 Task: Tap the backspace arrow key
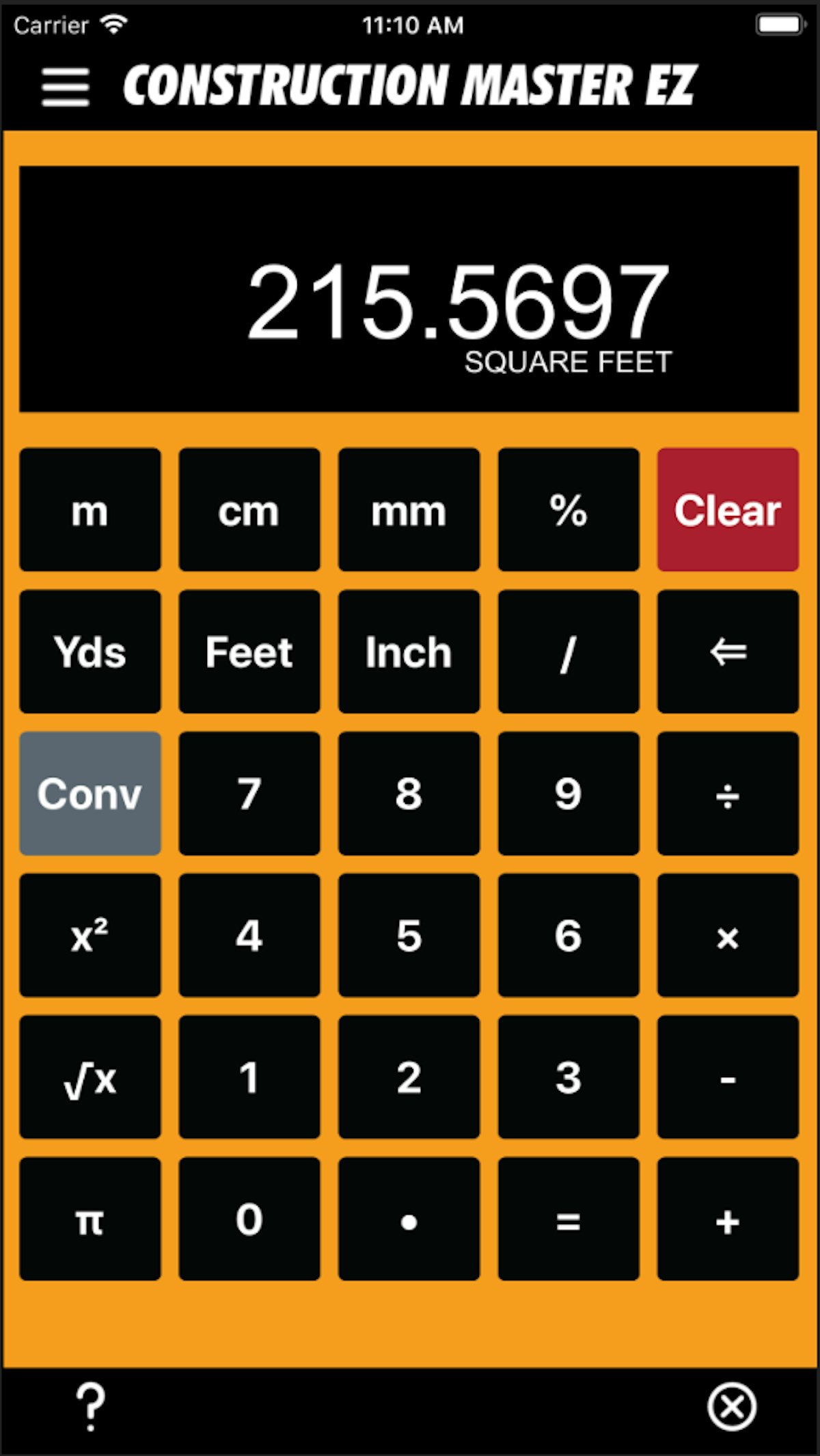[728, 651]
